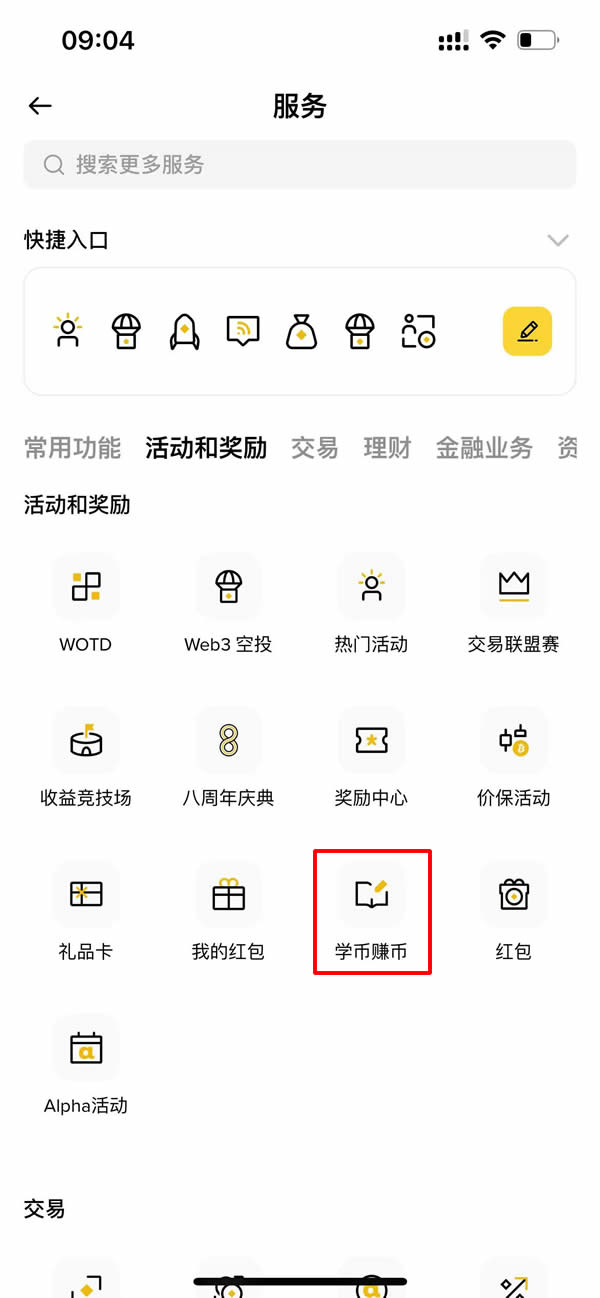The height and width of the screenshot is (1298, 600).
Task: Select the 金融业务 tab
Action: 484,448
